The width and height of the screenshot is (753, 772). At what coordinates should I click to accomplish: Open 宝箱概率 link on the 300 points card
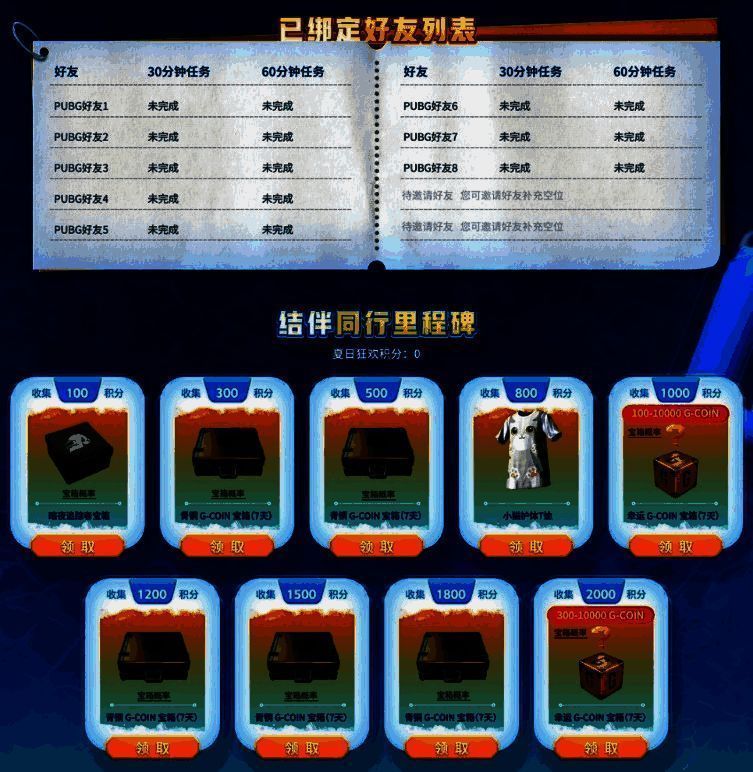(227, 494)
